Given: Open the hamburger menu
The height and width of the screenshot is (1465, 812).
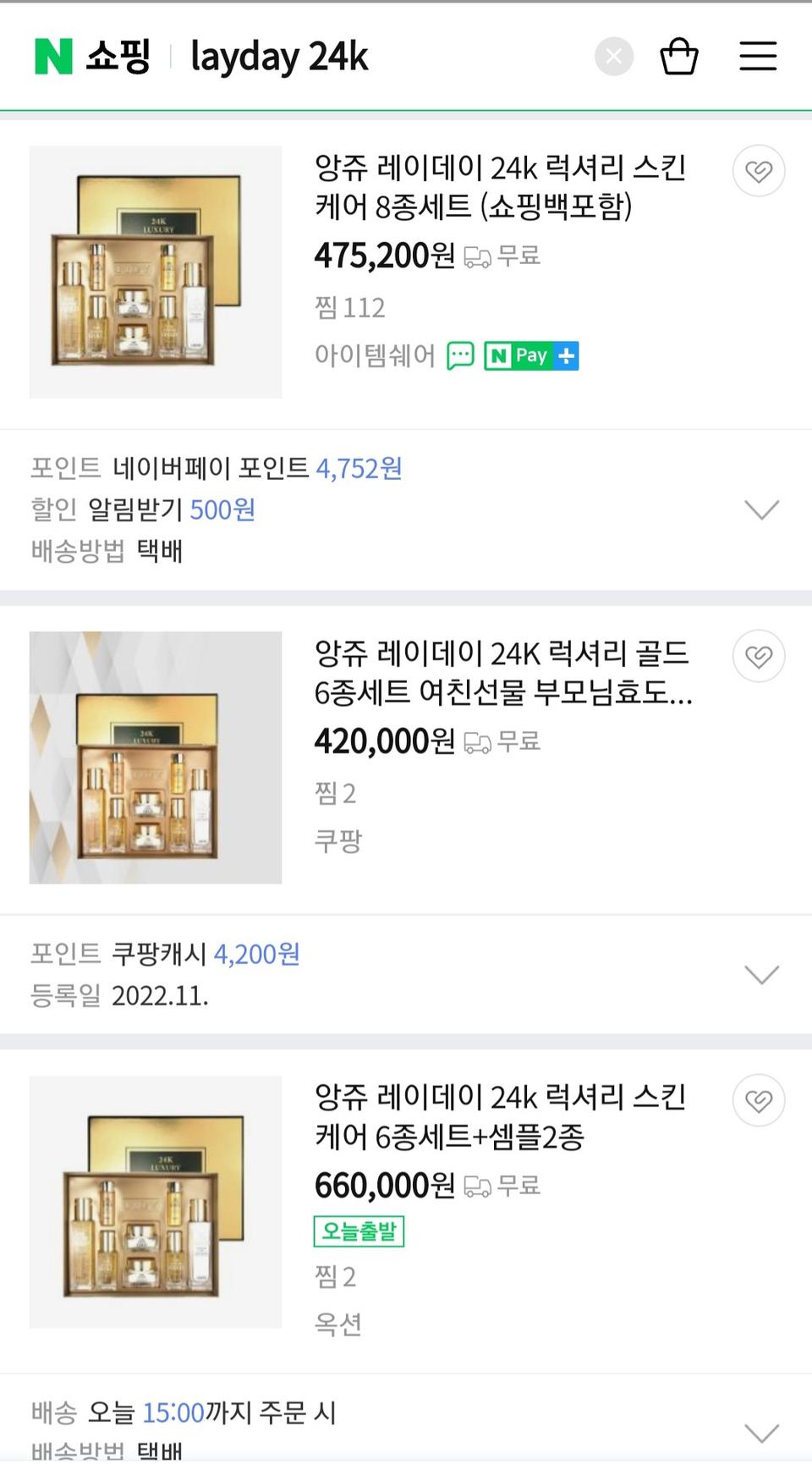Looking at the screenshot, I should [757, 57].
